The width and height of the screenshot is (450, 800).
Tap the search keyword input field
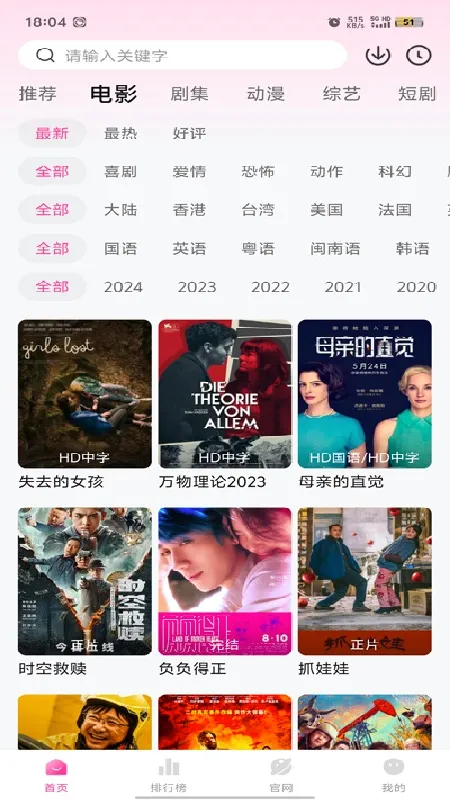pos(182,55)
